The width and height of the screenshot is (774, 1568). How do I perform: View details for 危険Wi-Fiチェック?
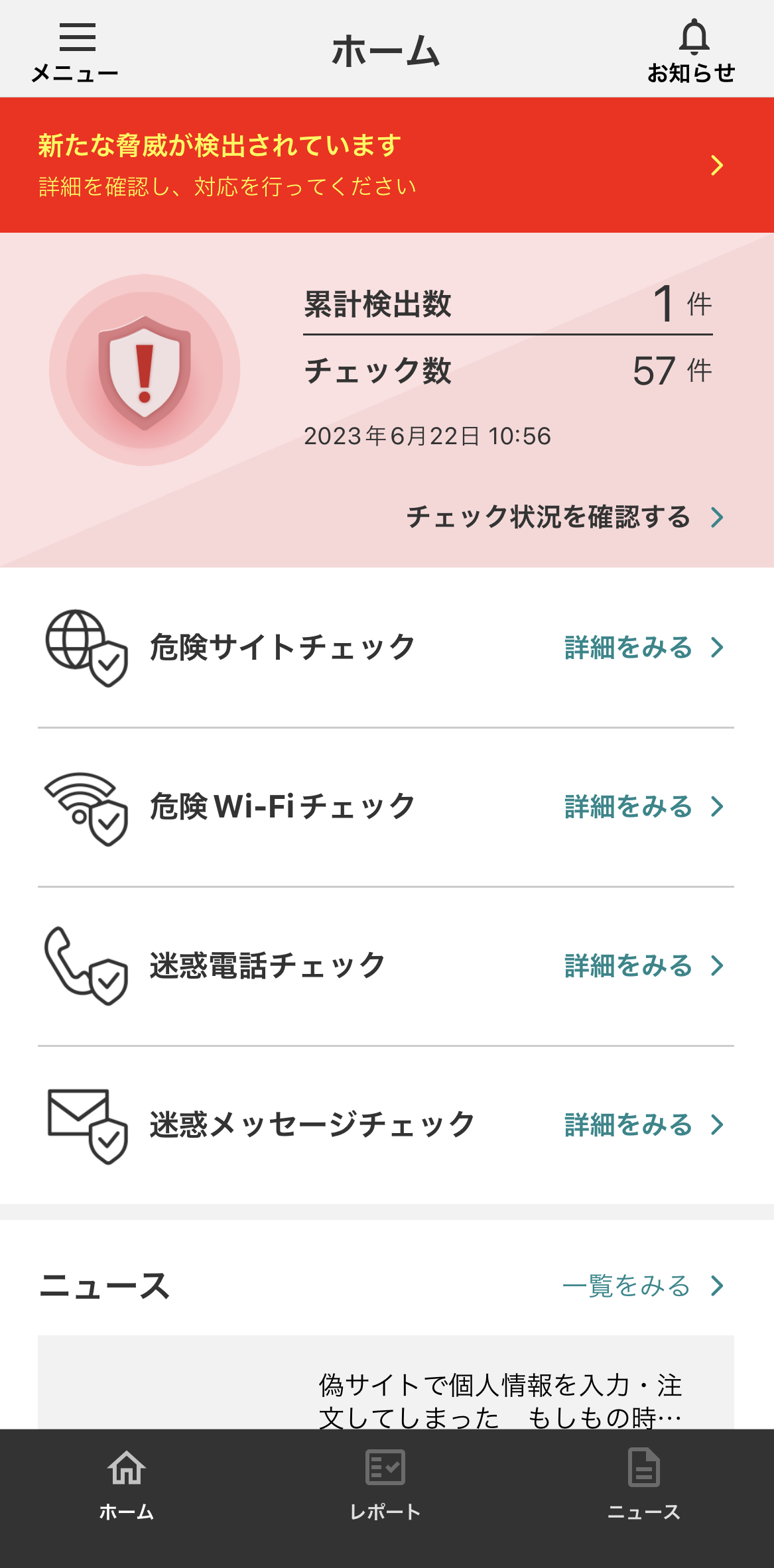click(642, 807)
